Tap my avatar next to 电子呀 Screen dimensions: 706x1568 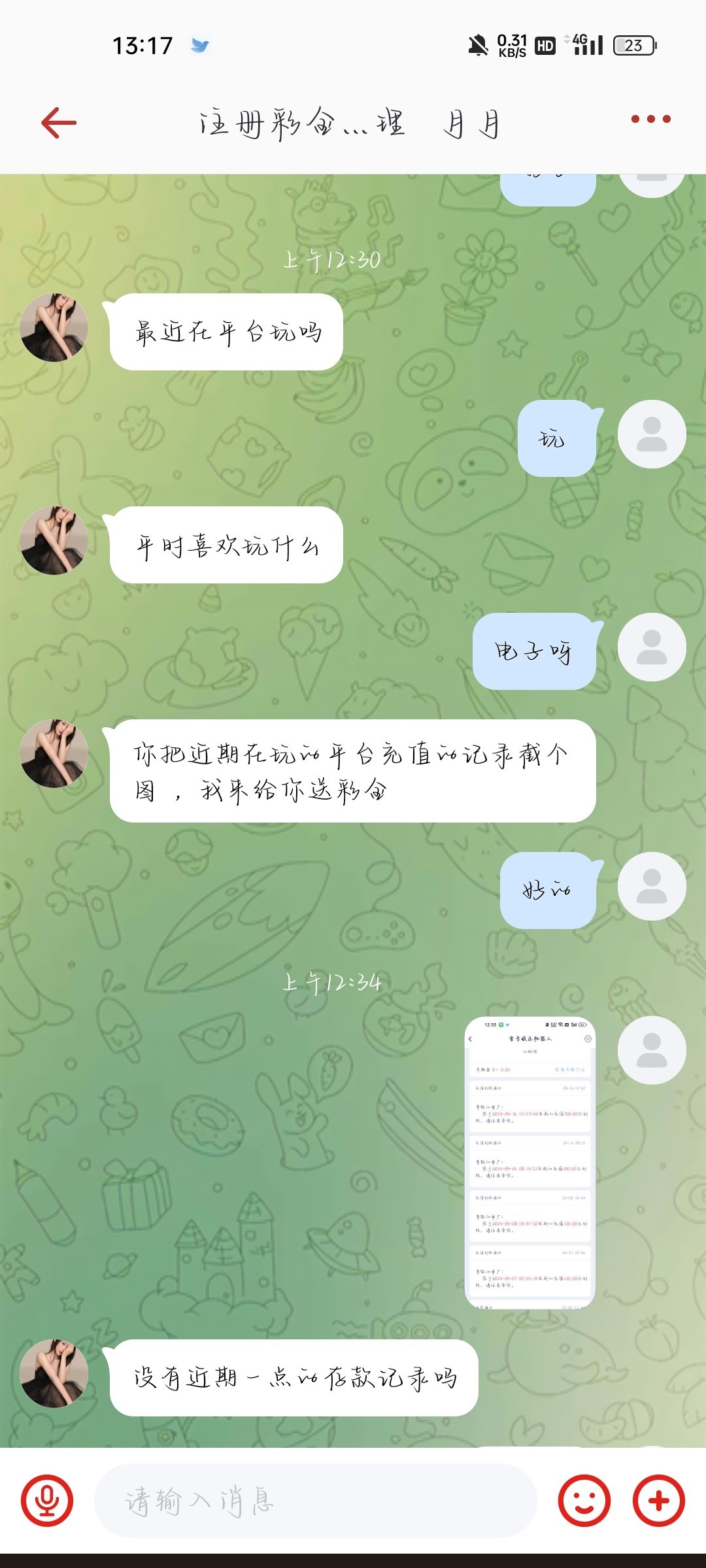651,647
